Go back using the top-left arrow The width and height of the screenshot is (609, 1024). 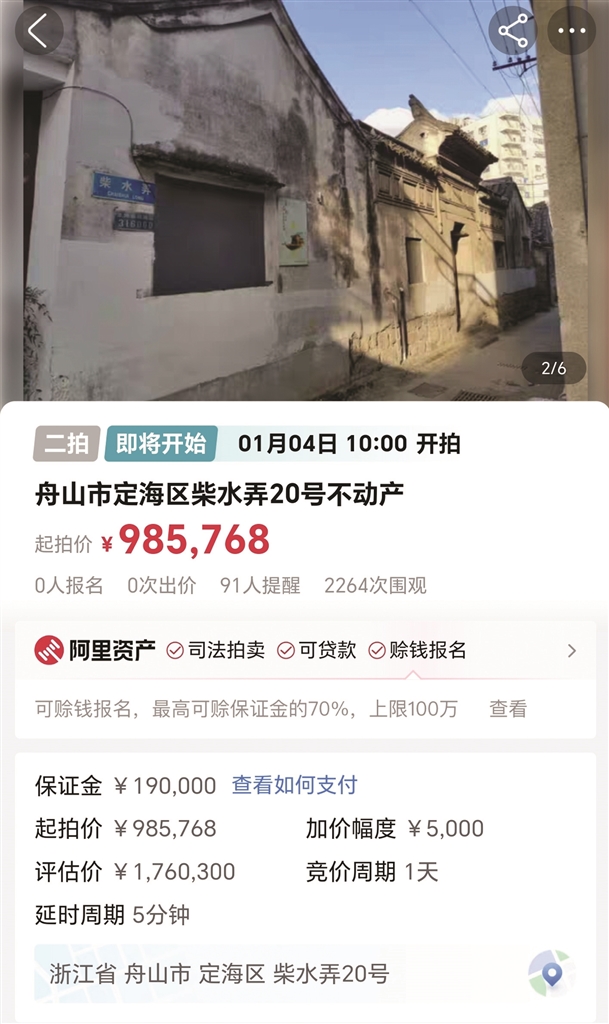38,31
